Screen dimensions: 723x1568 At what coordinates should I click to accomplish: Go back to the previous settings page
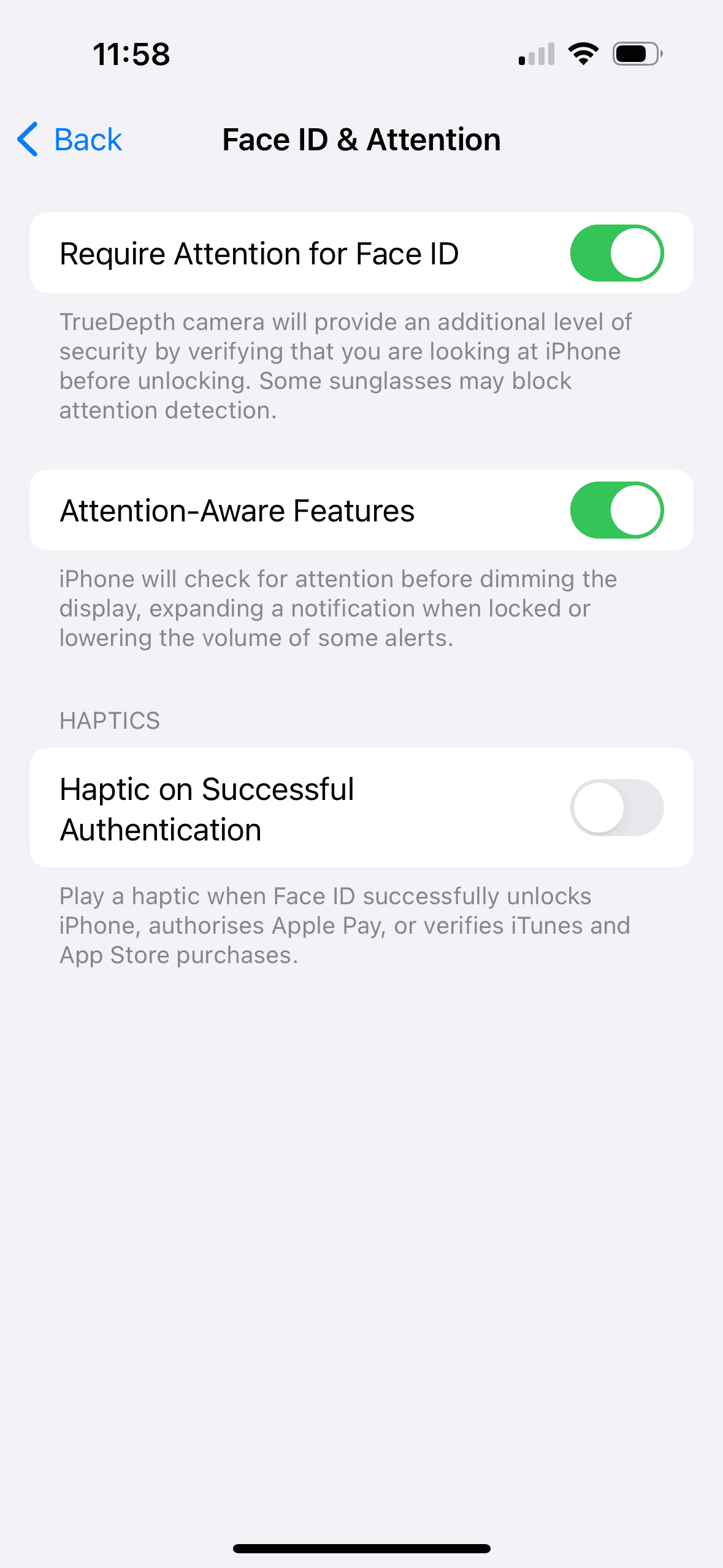[x=70, y=139]
